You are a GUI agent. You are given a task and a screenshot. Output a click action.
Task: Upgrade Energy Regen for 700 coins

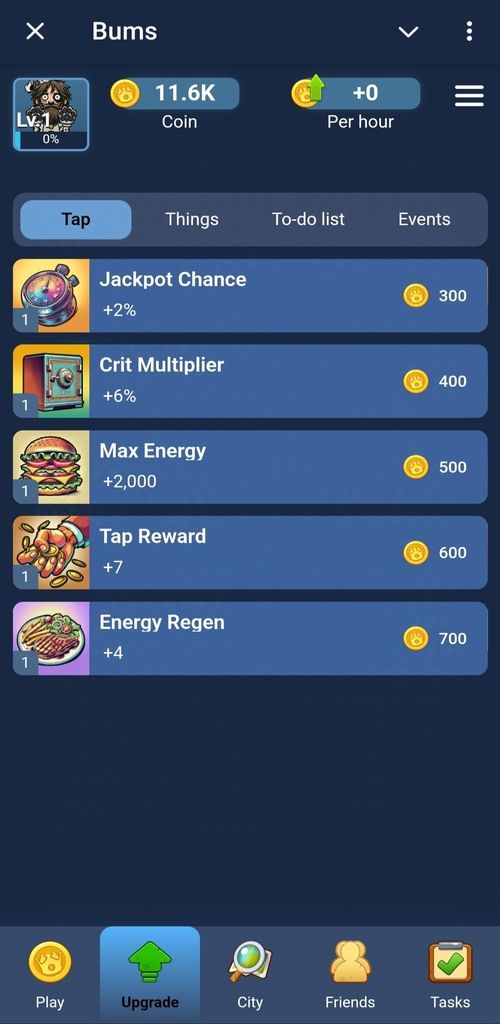pos(250,639)
